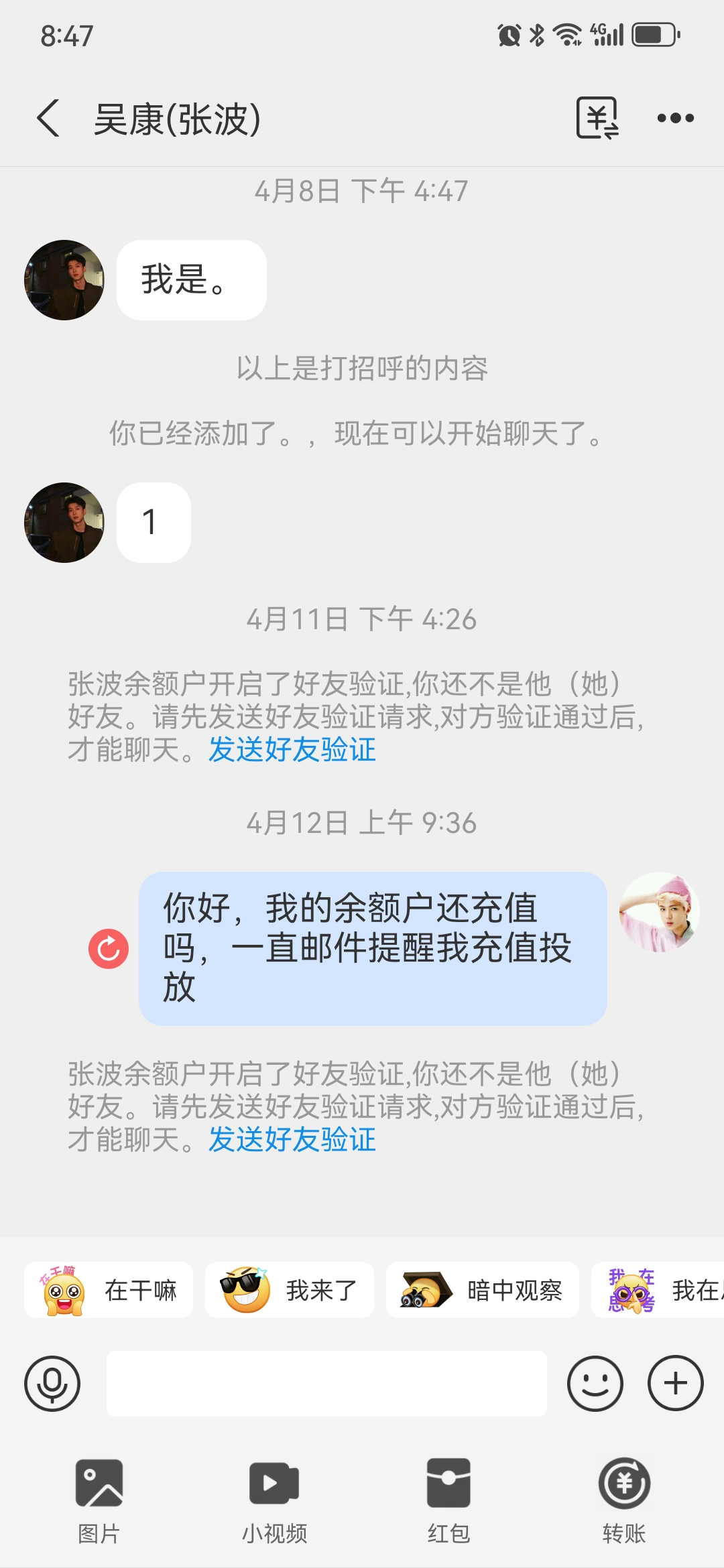This screenshot has height=1568, width=724.
Task: Open more attachments with the plus icon
Action: point(674,1384)
